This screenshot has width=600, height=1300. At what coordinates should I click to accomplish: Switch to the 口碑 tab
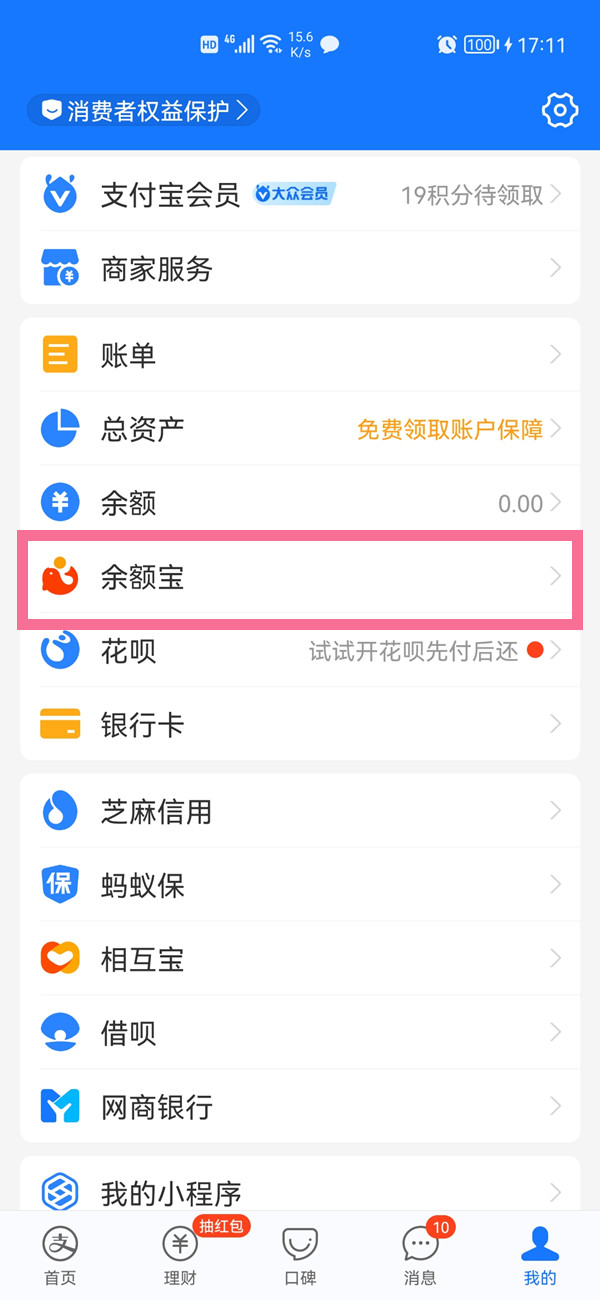pos(300,1256)
